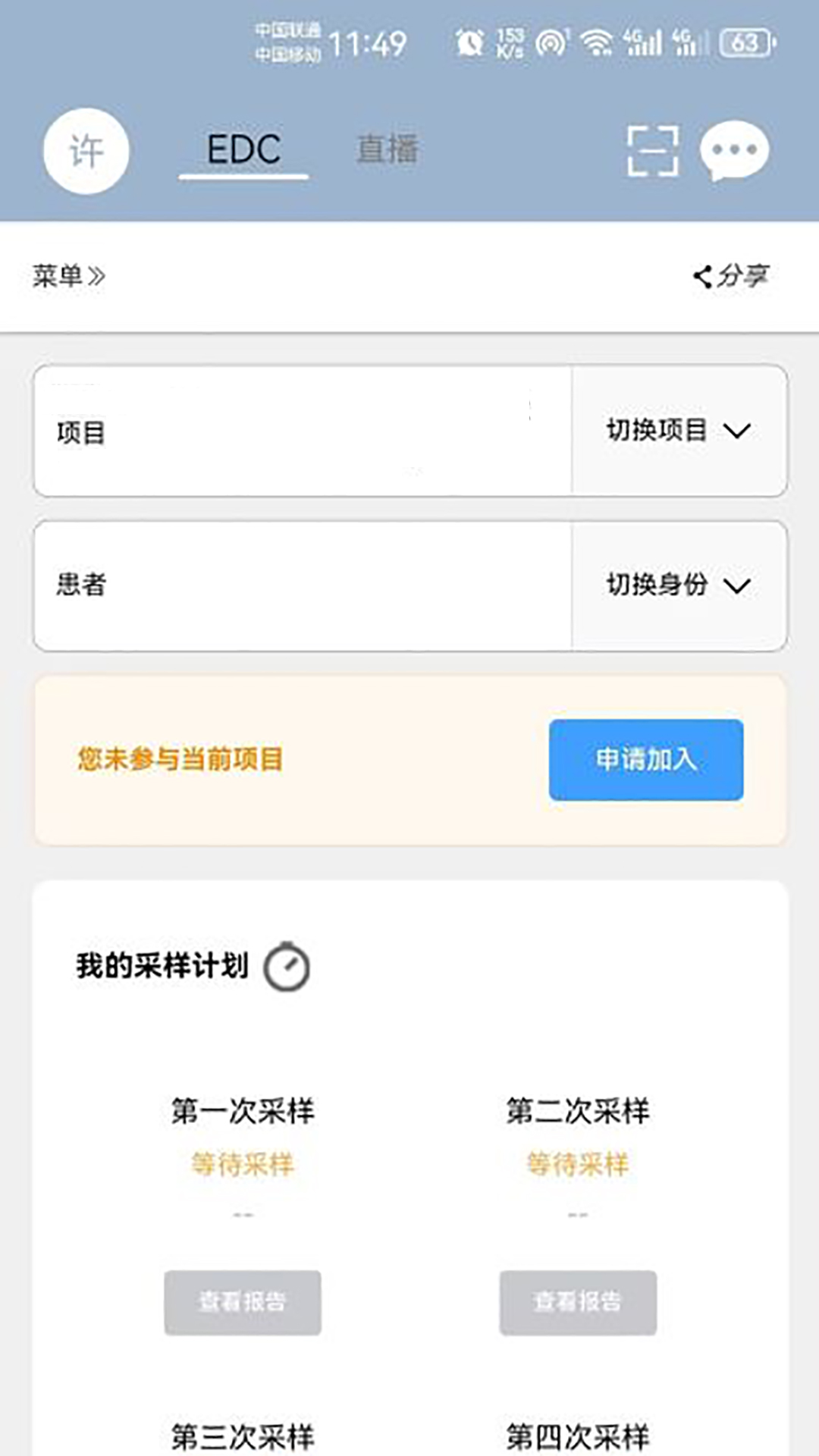This screenshot has width=819, height=1456.
Task: Select the EDC tab
Action: click(243, 148)
